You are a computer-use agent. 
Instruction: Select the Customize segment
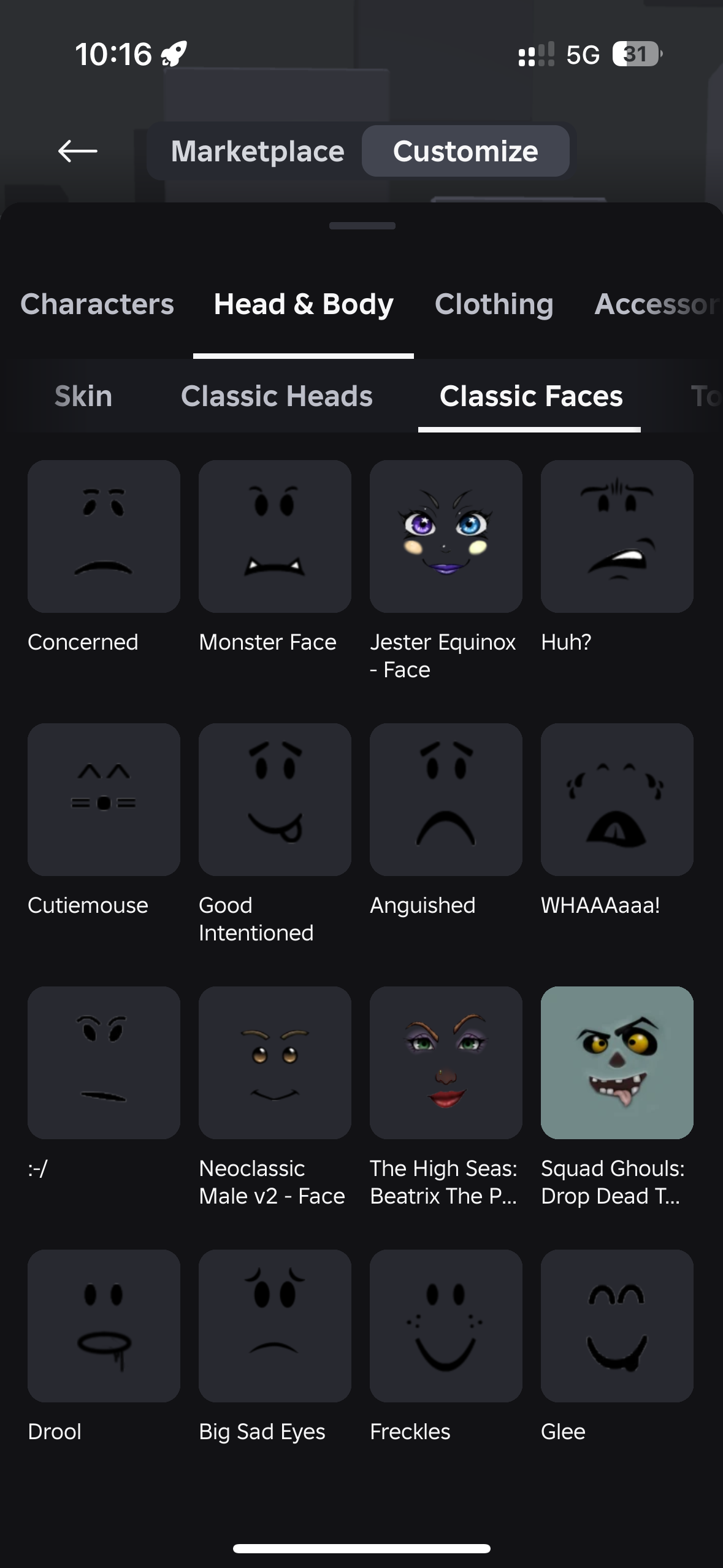pyautogui.click(x=465, y=151)
